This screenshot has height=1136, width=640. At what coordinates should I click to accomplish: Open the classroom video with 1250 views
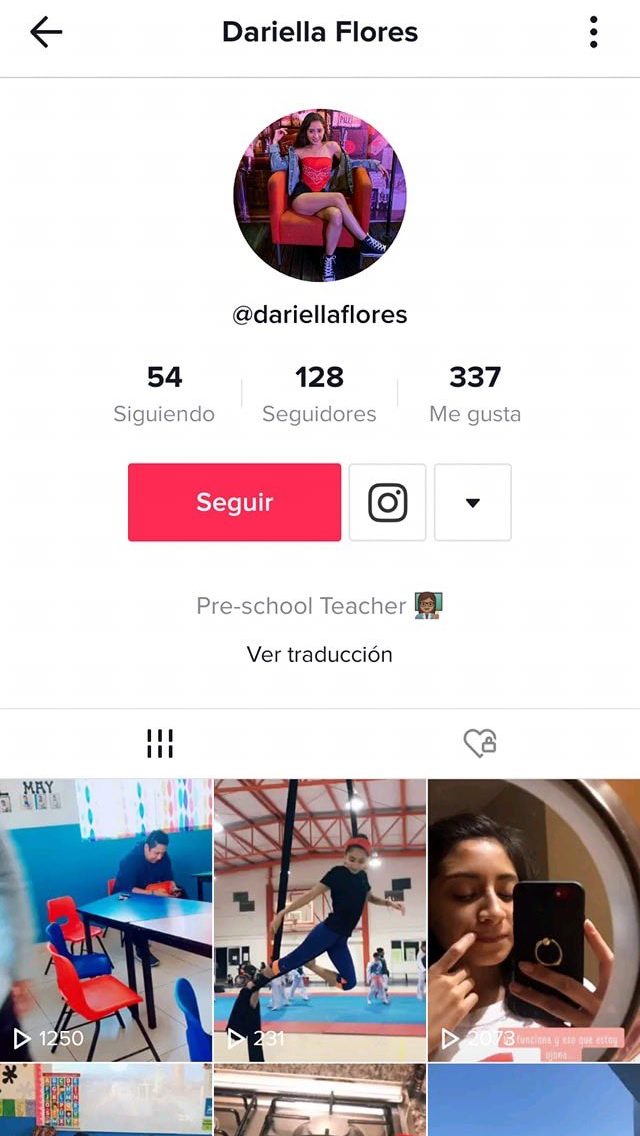106,920
